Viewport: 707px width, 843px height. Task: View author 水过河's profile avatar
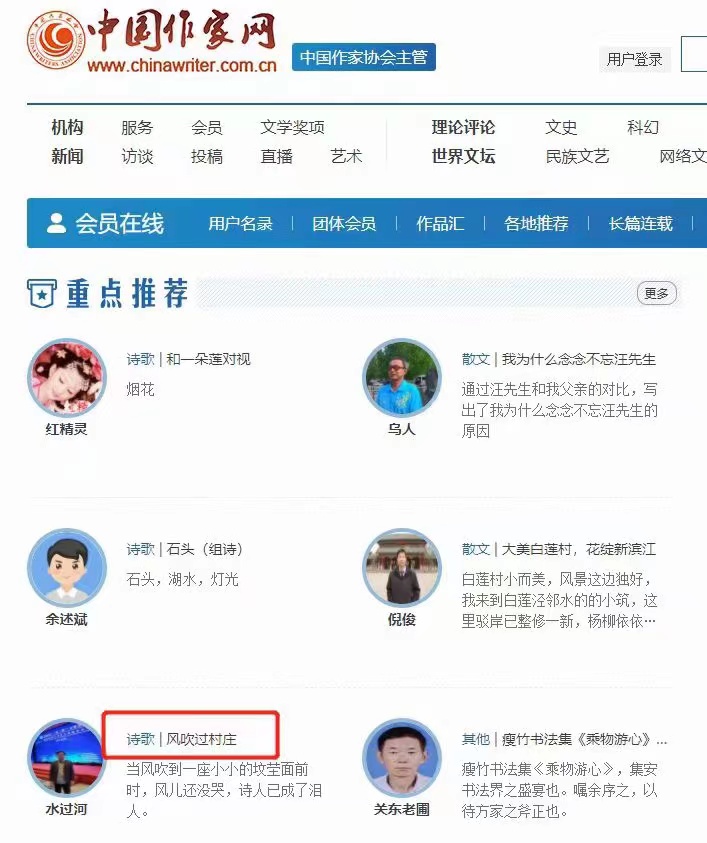[66, 757]
